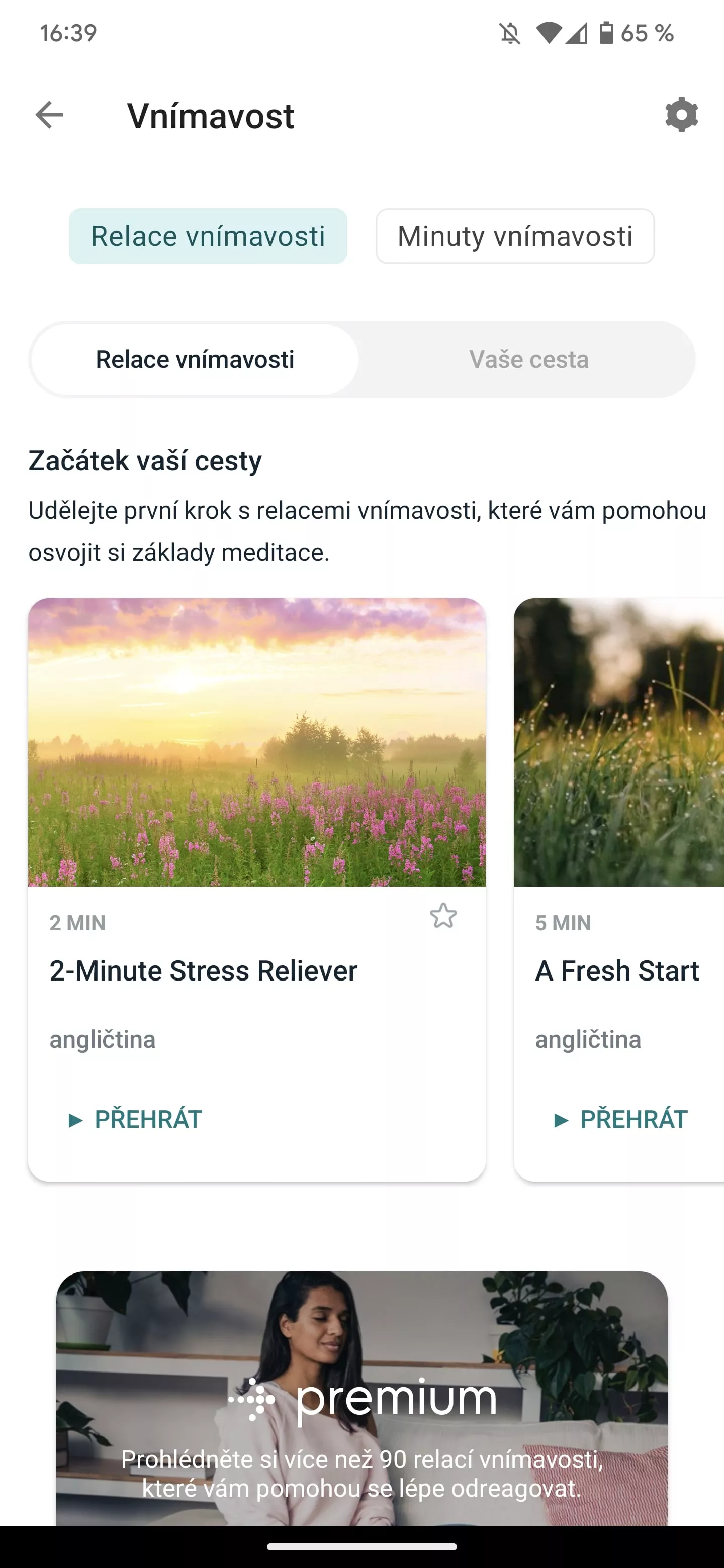724x1568 pixels.
Task: Play the A Fresh Start session
Action: coord(620,1119)
